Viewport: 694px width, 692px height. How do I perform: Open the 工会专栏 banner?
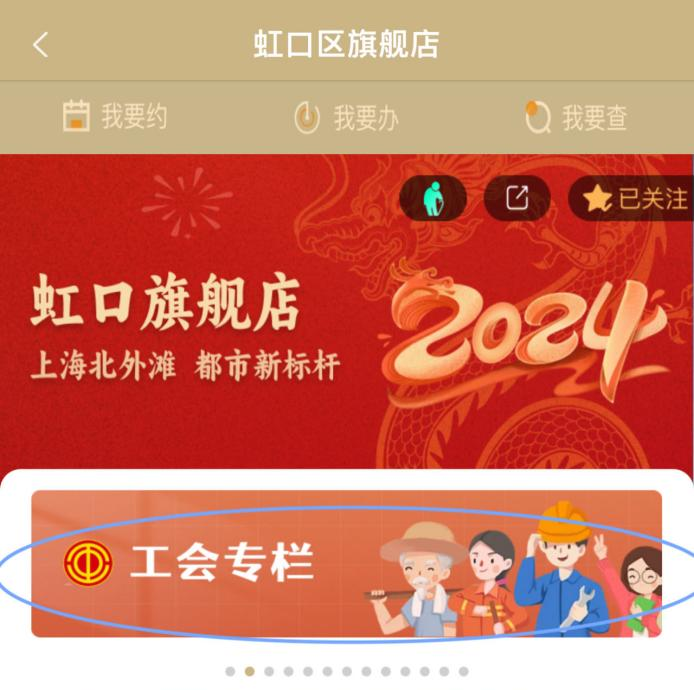pyautogui.click(x=346, y=563)
